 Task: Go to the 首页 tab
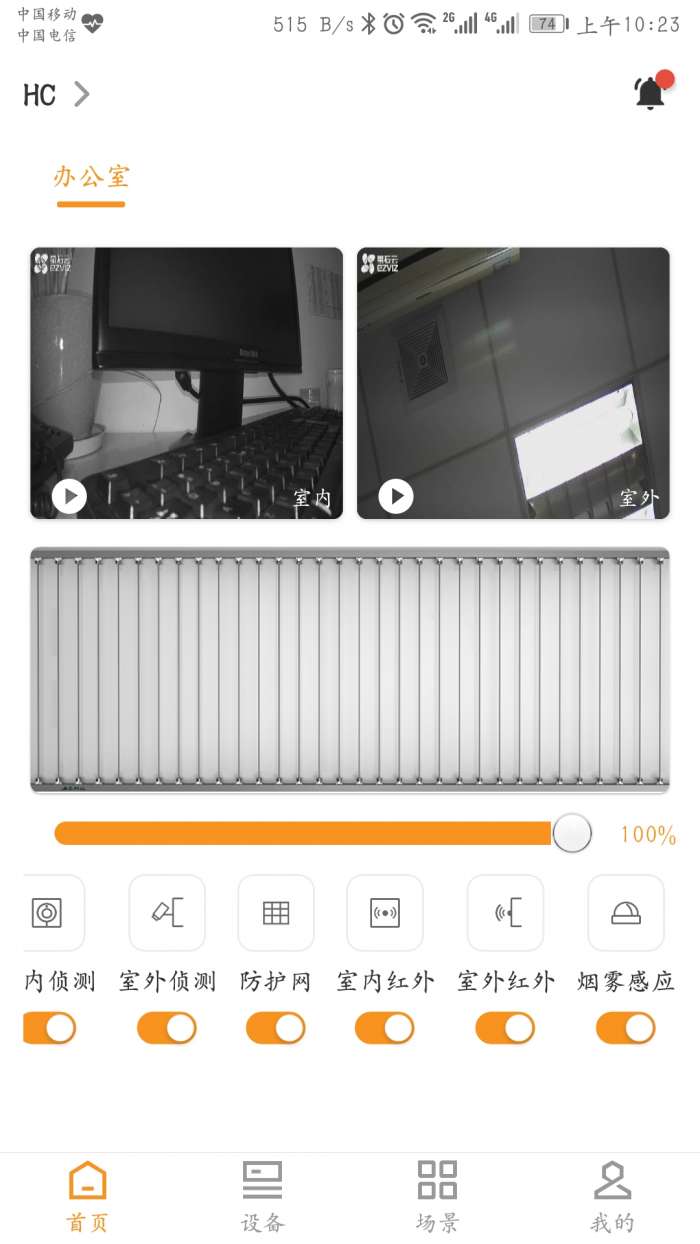pos(88,1197)
